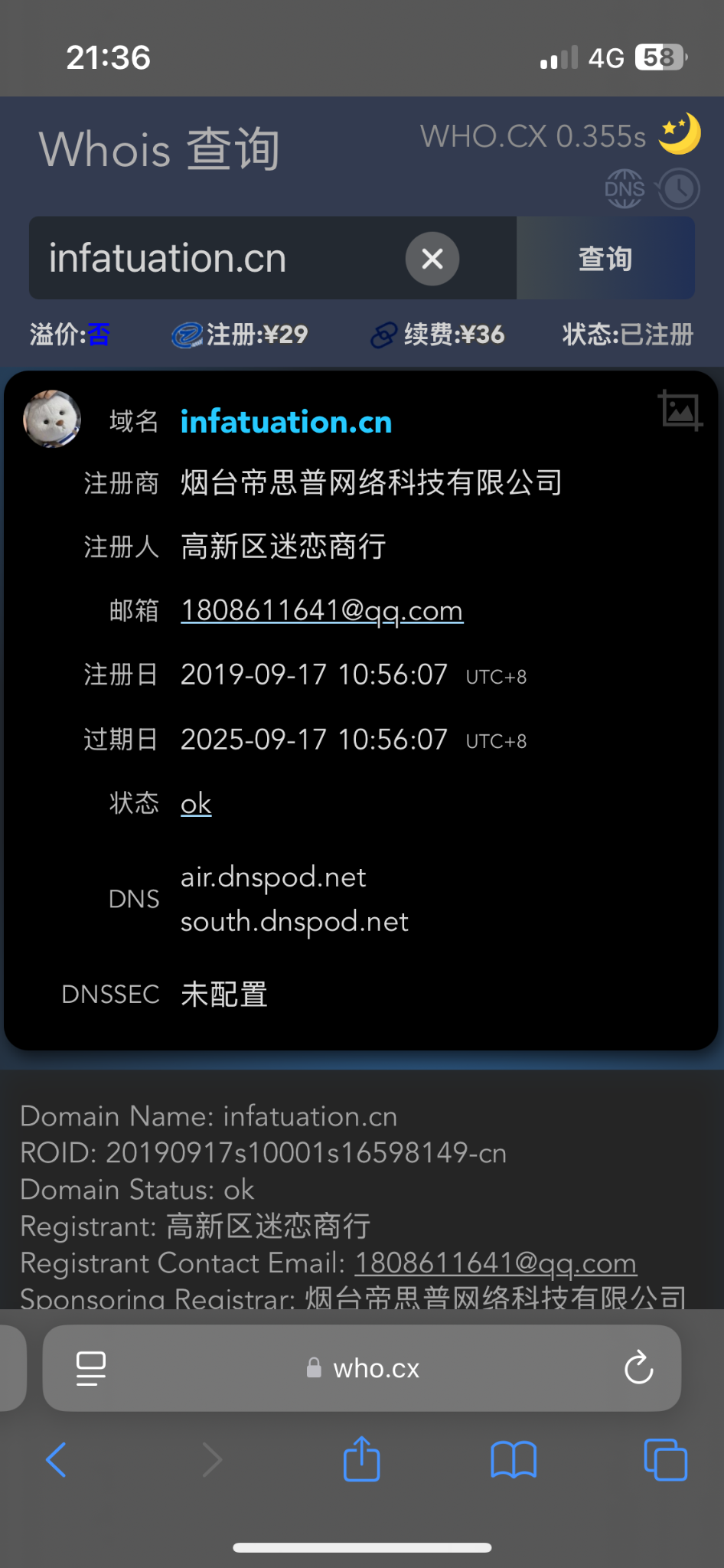The width and height of the screenshot is (724, 1568).
Task: Tap the Registrant Contact Email link in raw data
Action: point(495,1263)
